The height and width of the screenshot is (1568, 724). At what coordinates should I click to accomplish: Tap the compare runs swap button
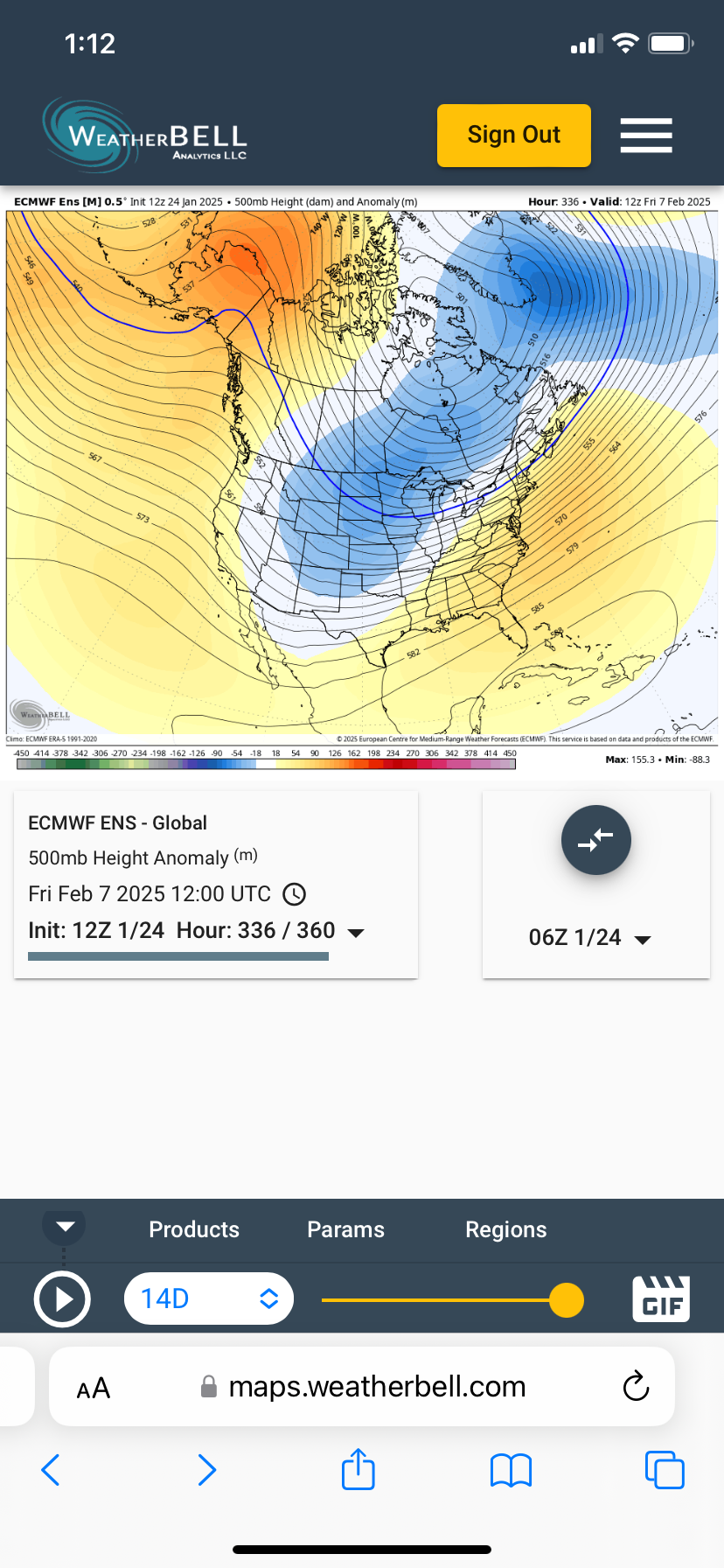tap(595, 840)
